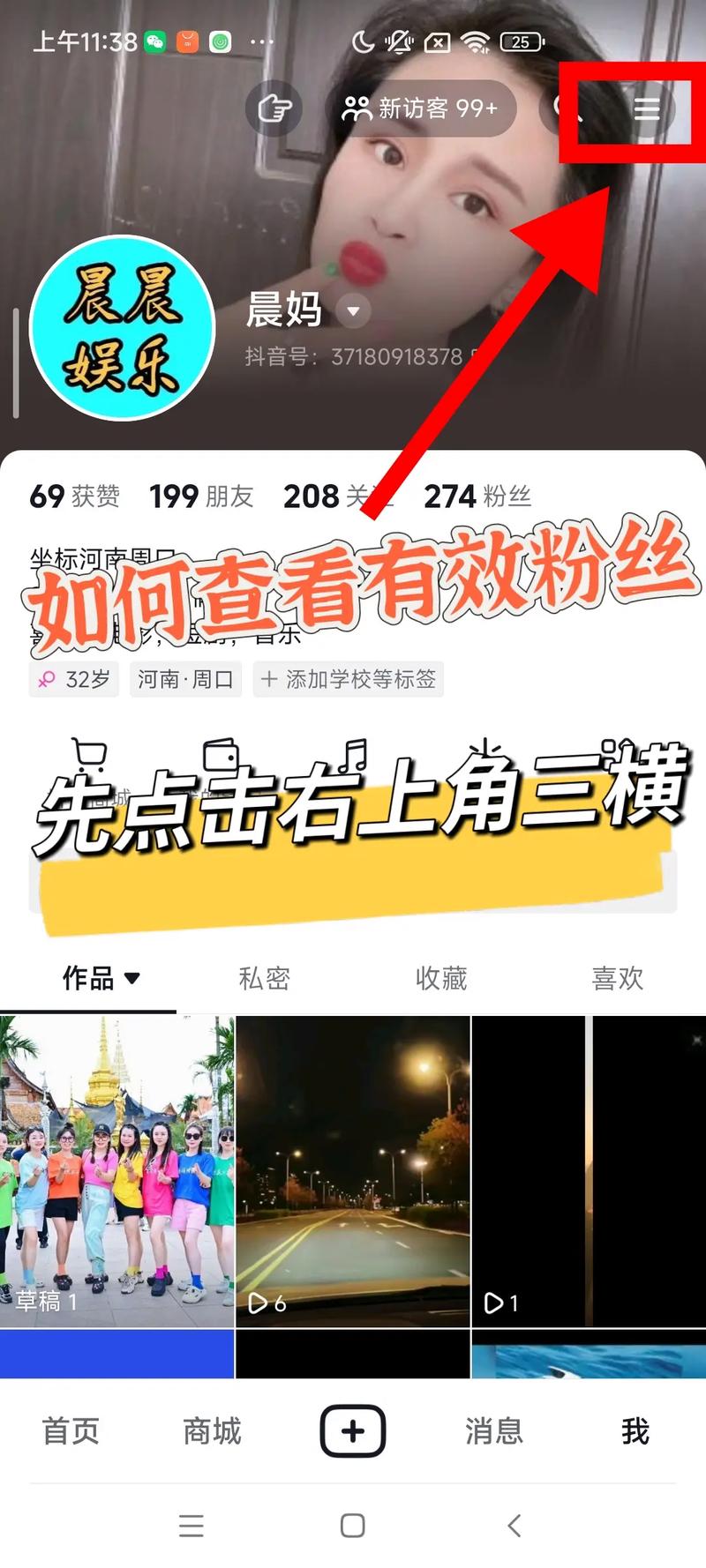
Task: Switch to the 喜欢 tab
Action: (x=617, y=978)
